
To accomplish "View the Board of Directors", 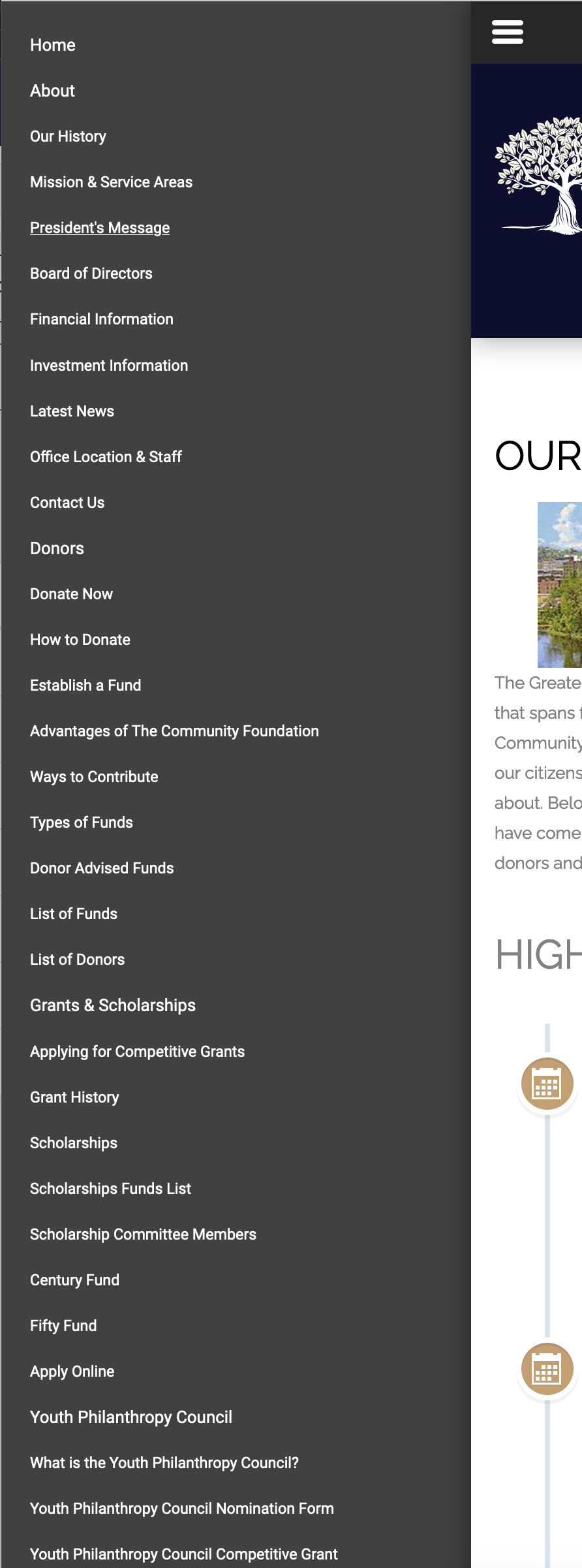I will 91,274.
